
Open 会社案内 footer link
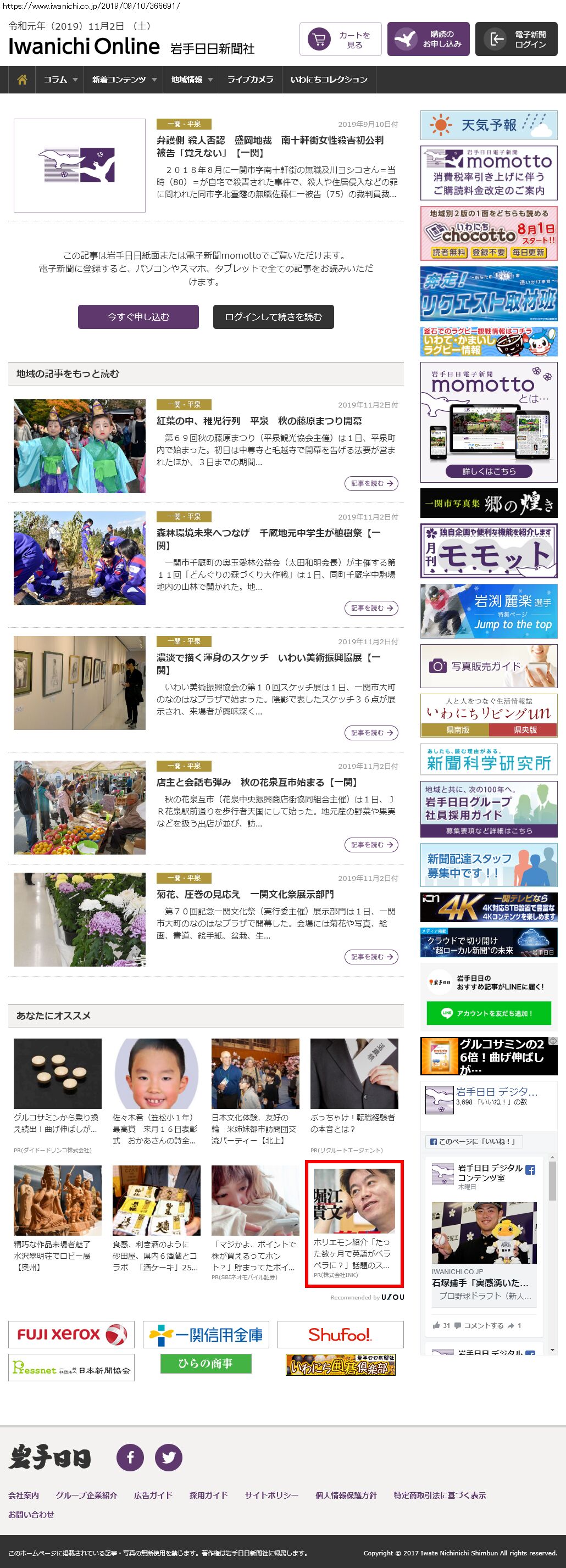click(23, 1495)
